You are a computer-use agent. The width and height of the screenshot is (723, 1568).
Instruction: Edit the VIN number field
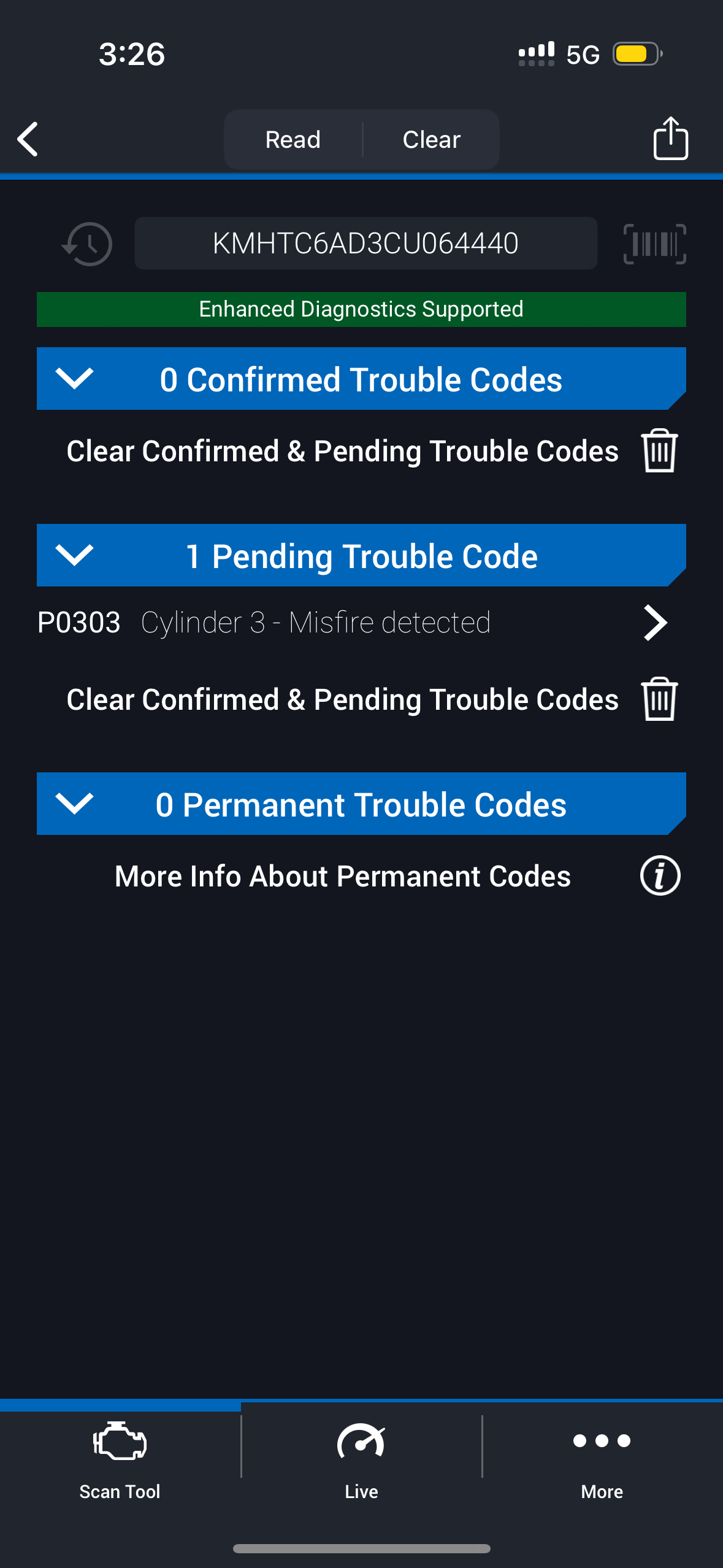point(365,244)
